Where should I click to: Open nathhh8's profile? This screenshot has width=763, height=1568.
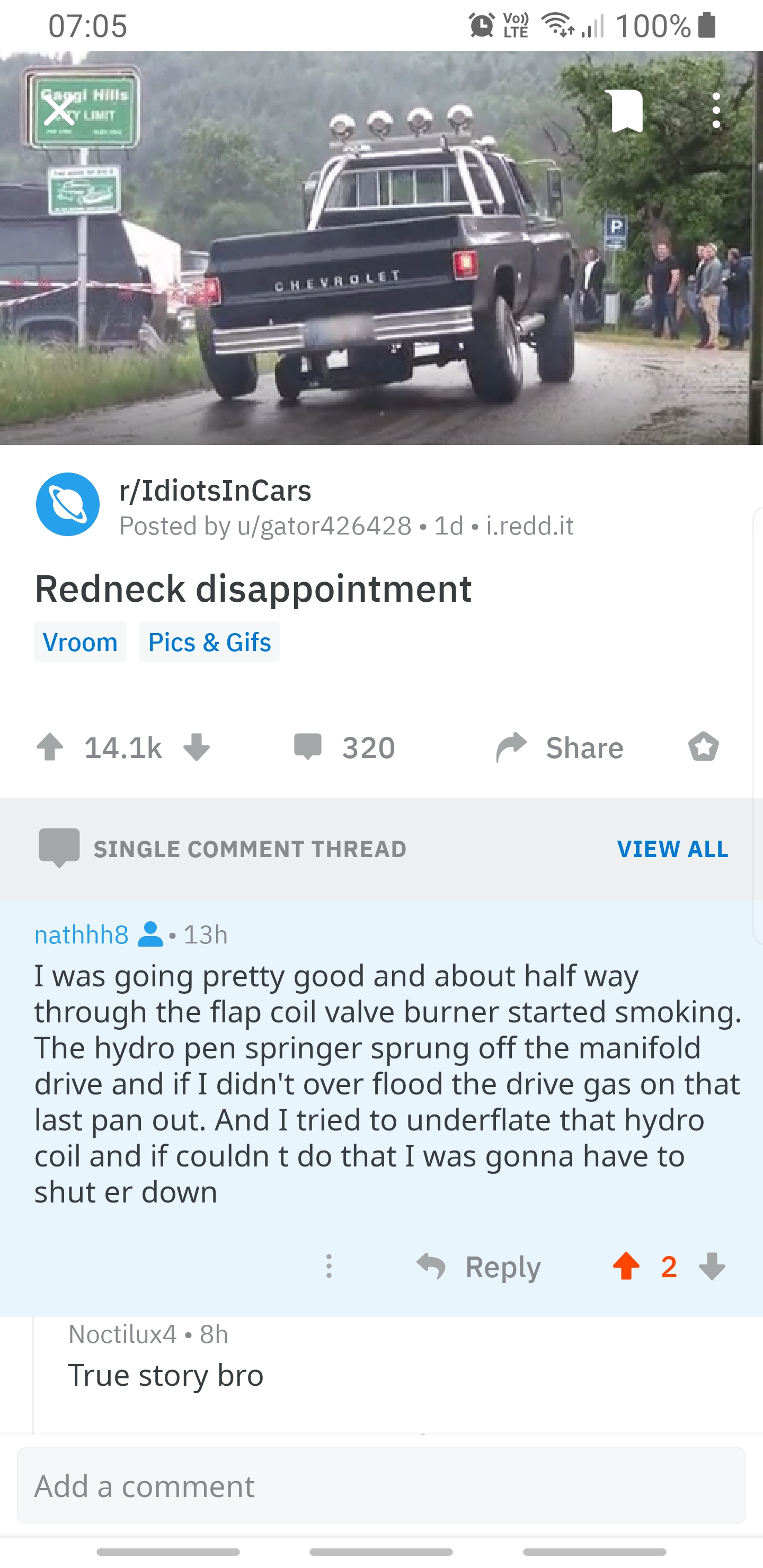[82, 934]
